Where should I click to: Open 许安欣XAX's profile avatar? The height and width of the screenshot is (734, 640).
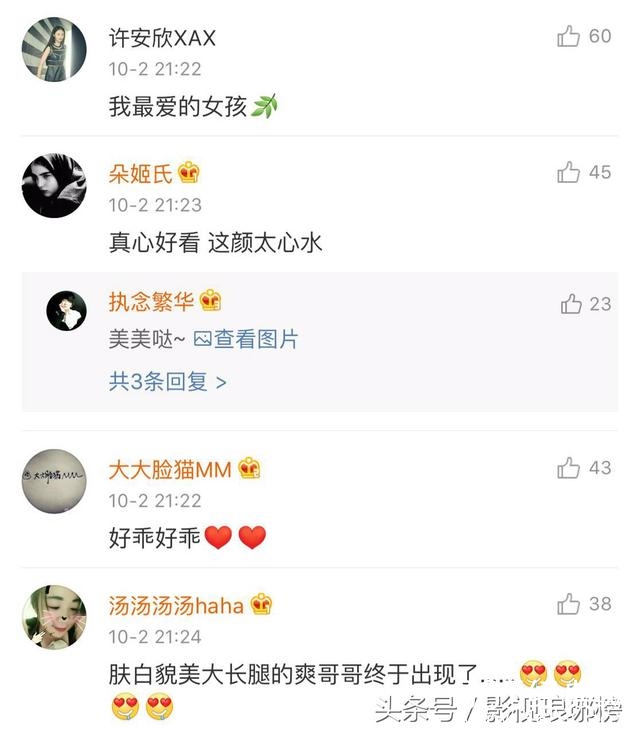pyautogui.click(x=54, y=49)
